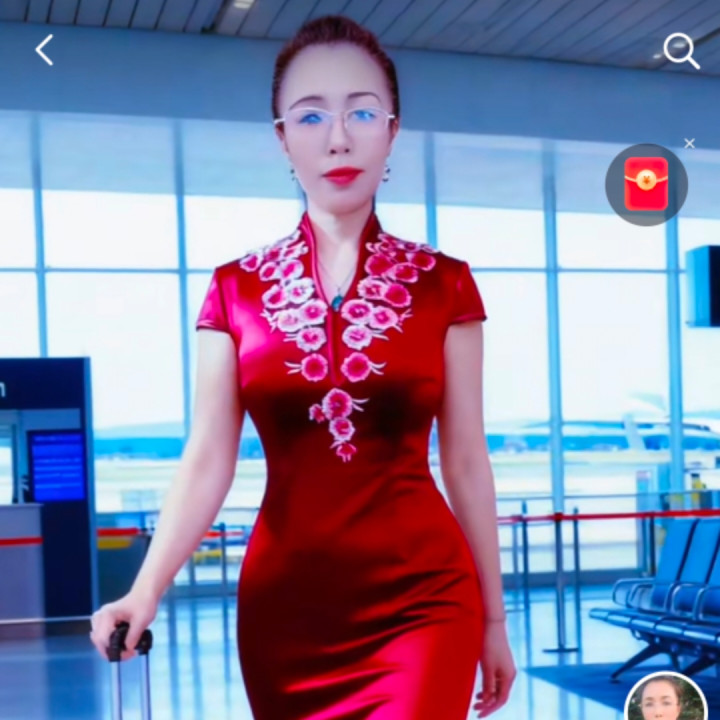The width and height of the screenshot is (720, 720).
Task: Dismiss the red envelope widget
Action: [x=689, y=144]
